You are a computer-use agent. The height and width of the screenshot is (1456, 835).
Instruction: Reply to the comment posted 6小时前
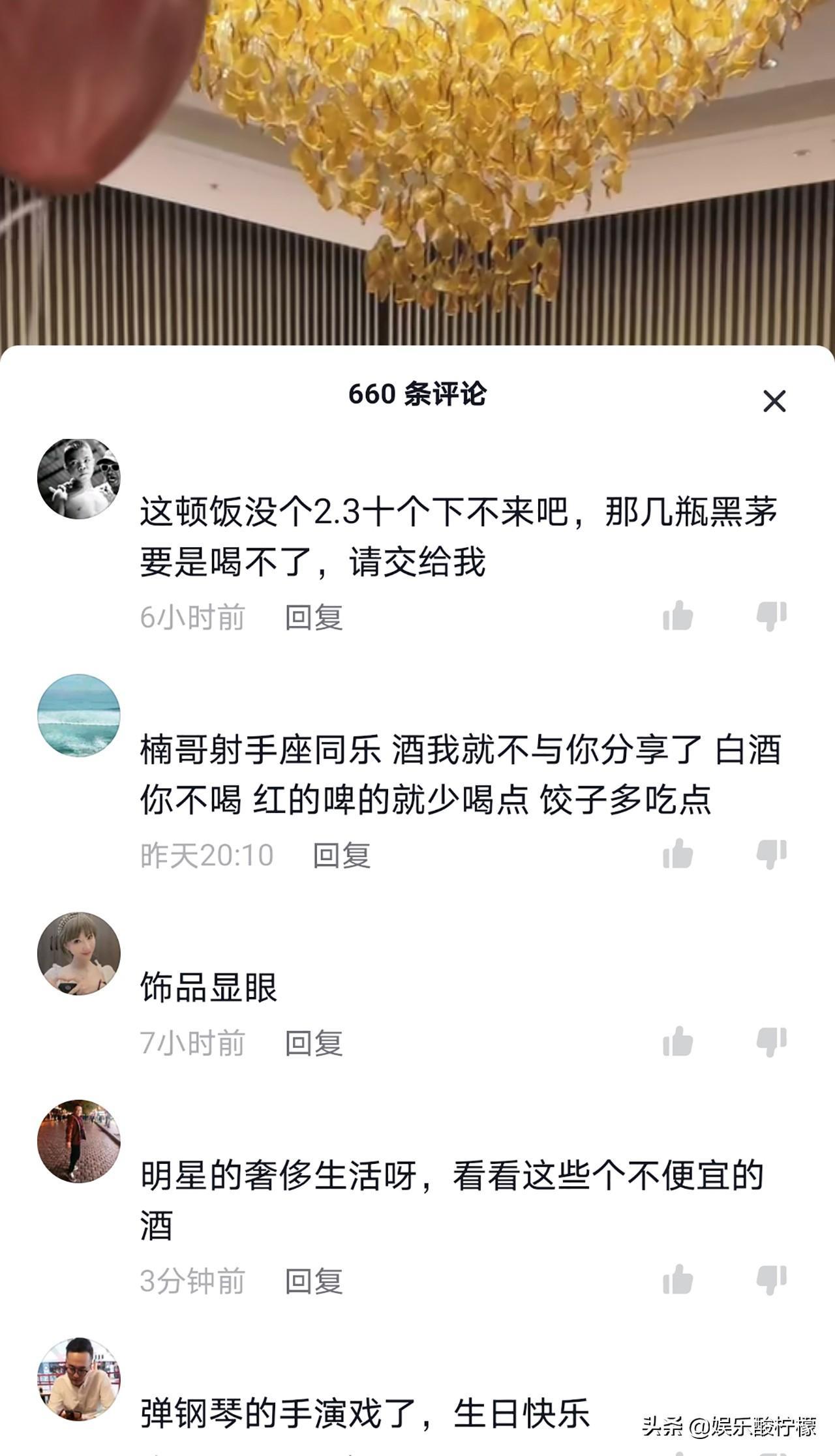coord(314,617)
